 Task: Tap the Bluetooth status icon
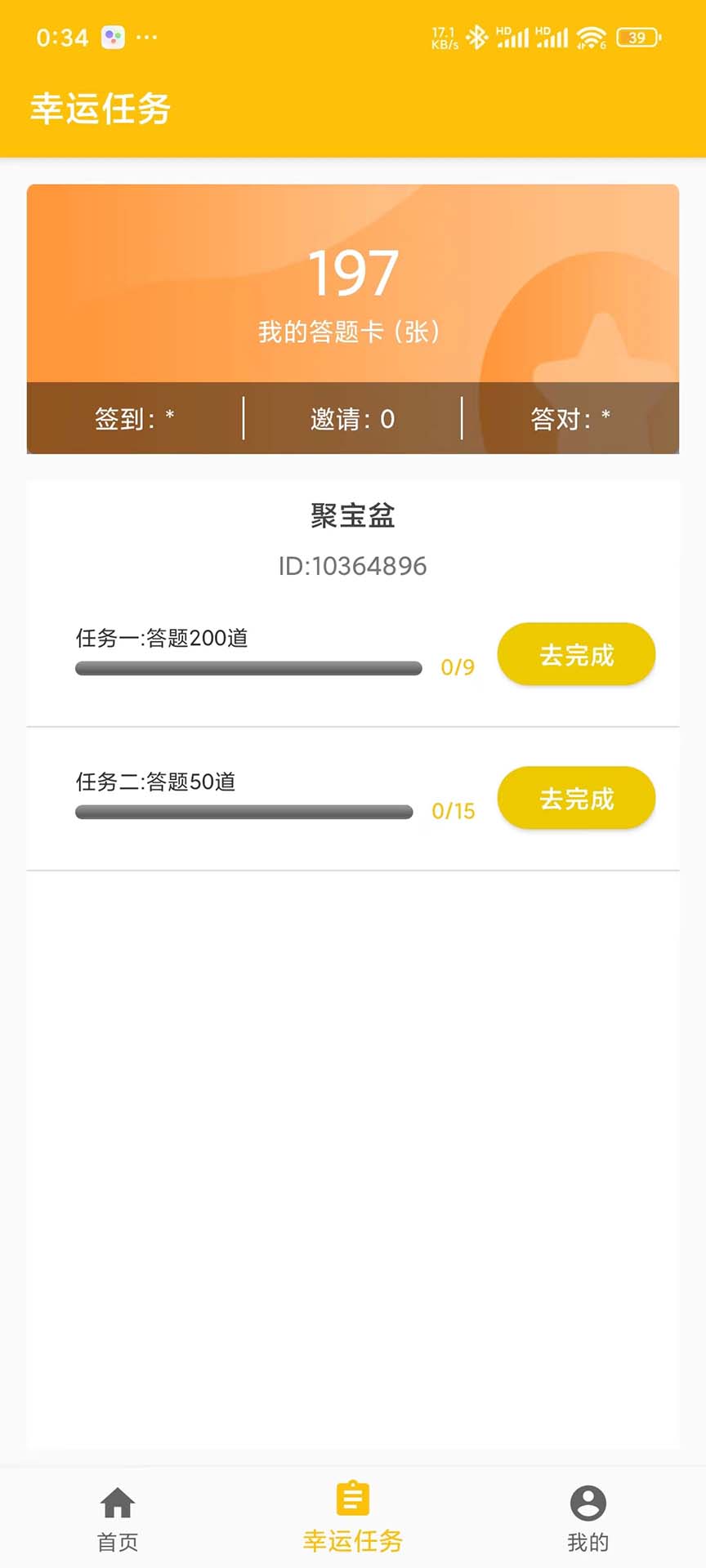(476, 36)
